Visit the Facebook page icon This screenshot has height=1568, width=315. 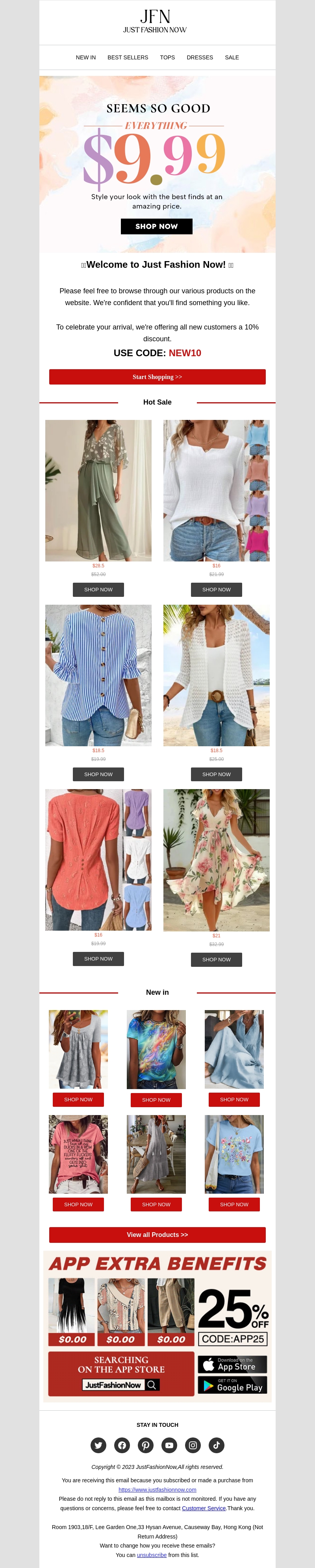click(x=122, y=1445)
